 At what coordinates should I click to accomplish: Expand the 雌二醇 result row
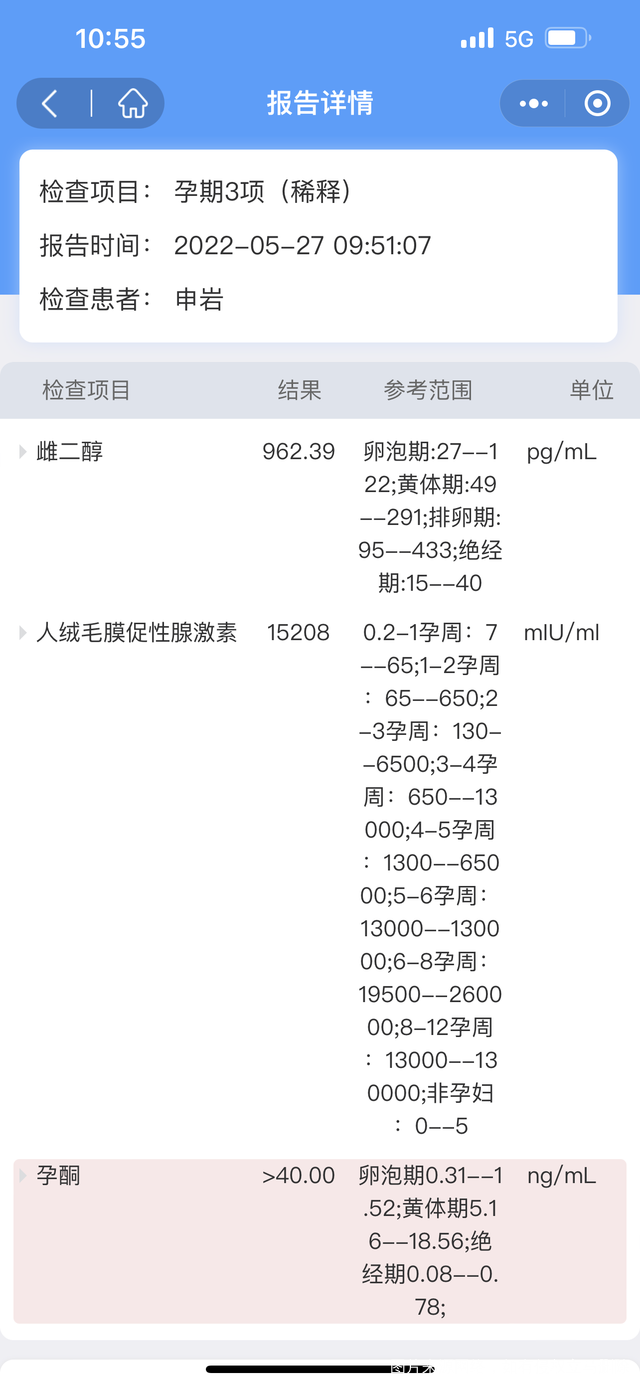click(x=24, y=452)
